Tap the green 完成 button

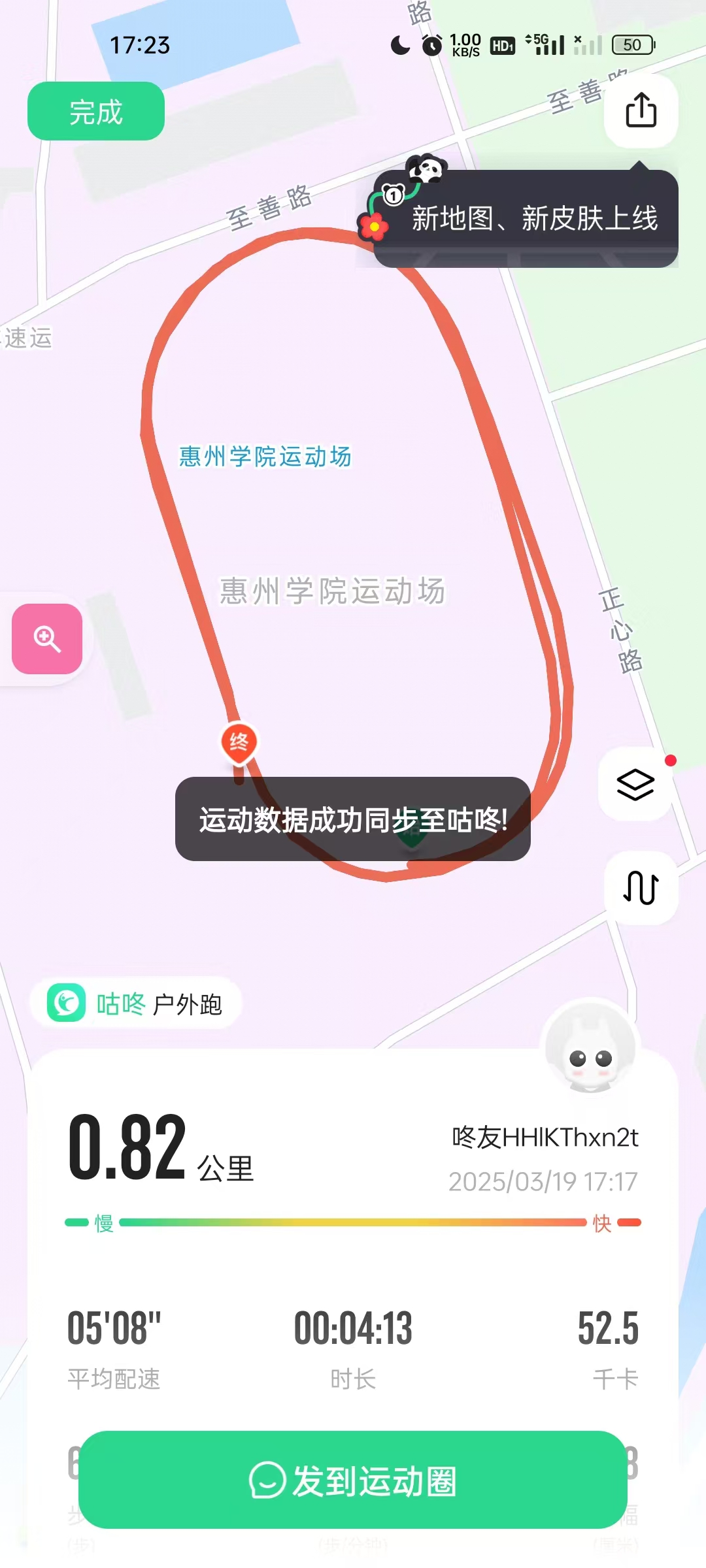(95, 112)
